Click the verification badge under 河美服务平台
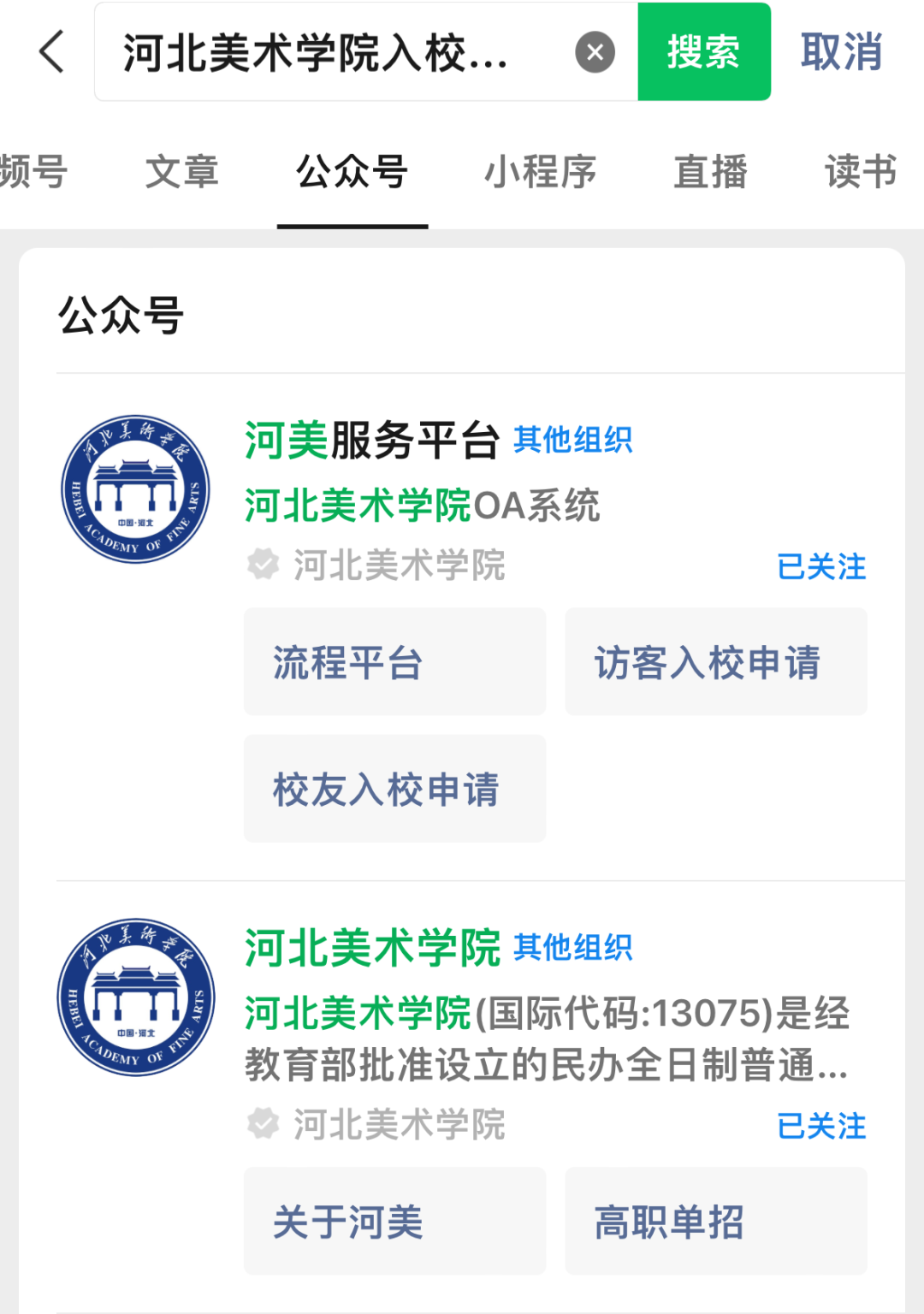This screenshot has height=1314, width=924. tap(264, 565)
